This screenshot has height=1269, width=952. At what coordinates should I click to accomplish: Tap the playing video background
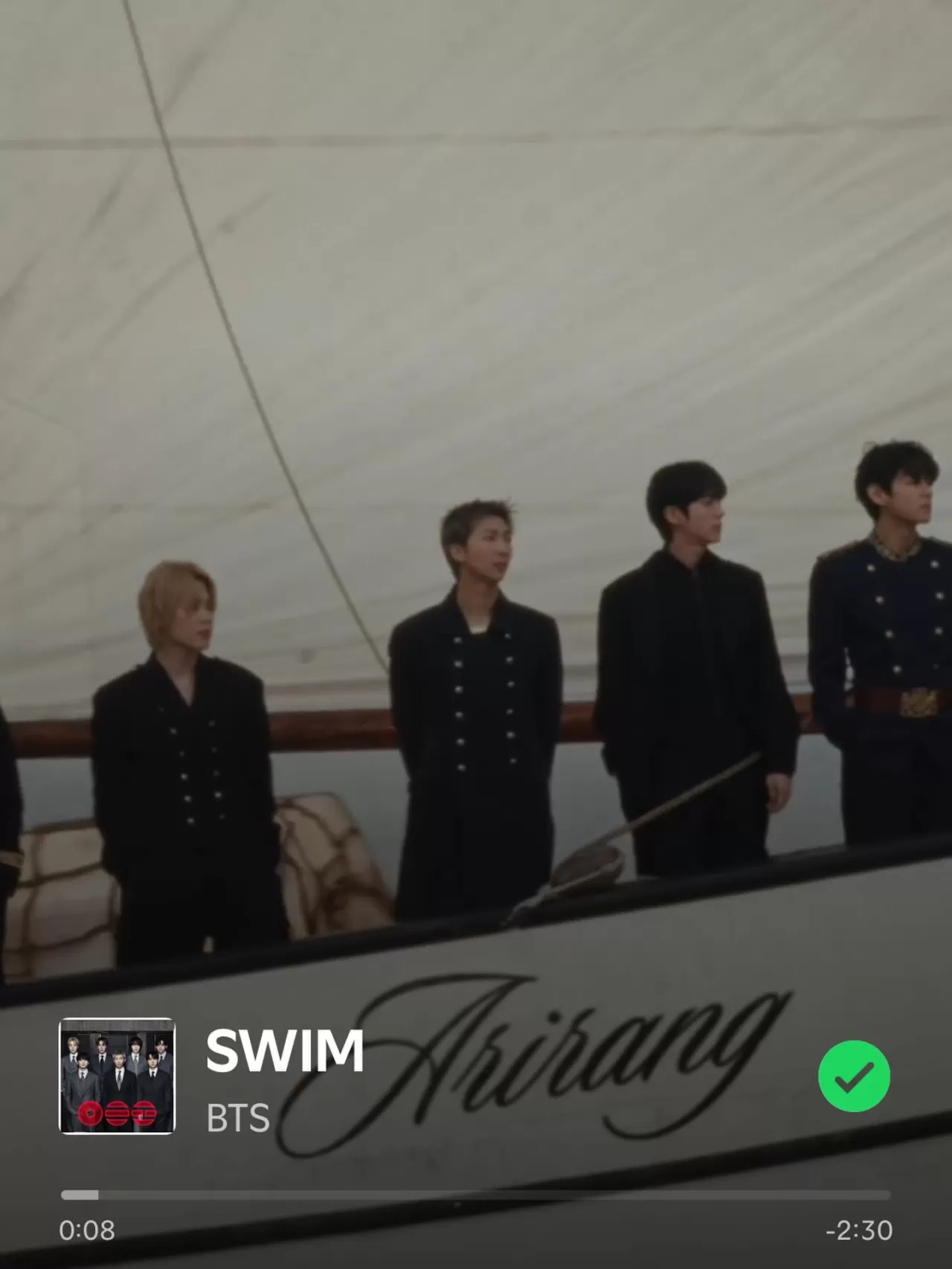tap(476, 446)
